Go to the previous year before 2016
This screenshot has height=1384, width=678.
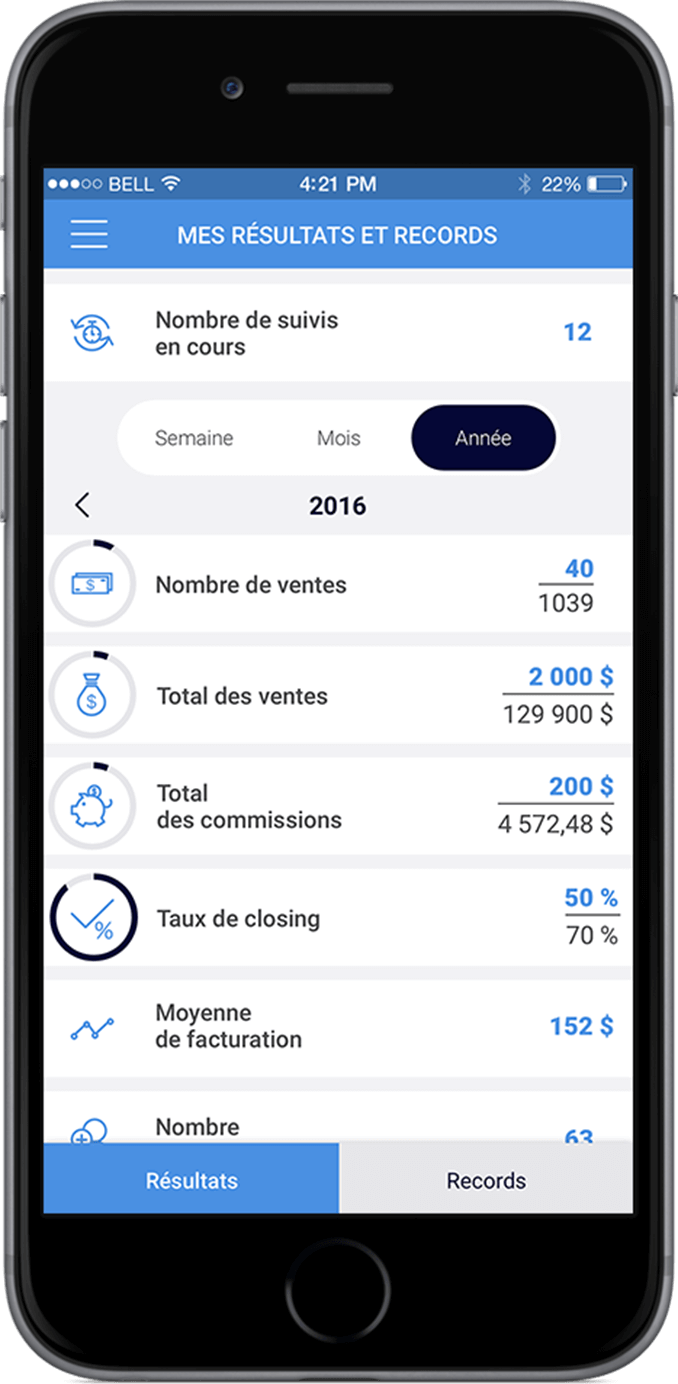point(83,506)
